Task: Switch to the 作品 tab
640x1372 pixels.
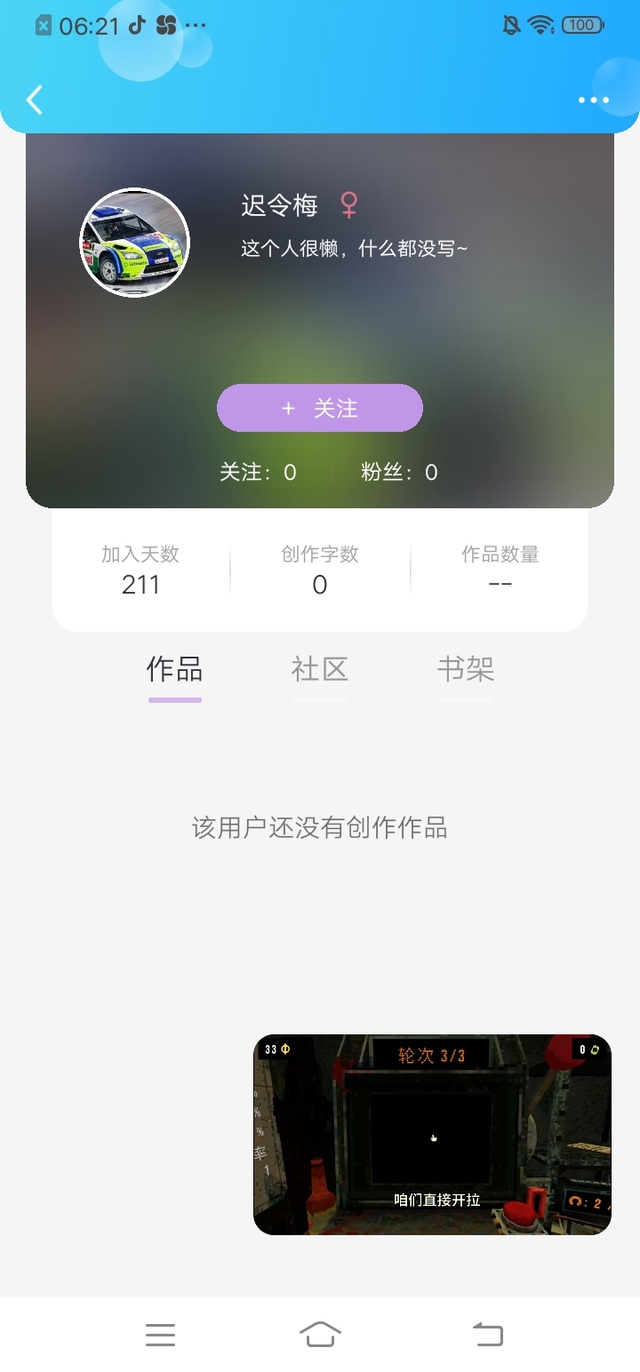Action: click(x=175, y=669)
